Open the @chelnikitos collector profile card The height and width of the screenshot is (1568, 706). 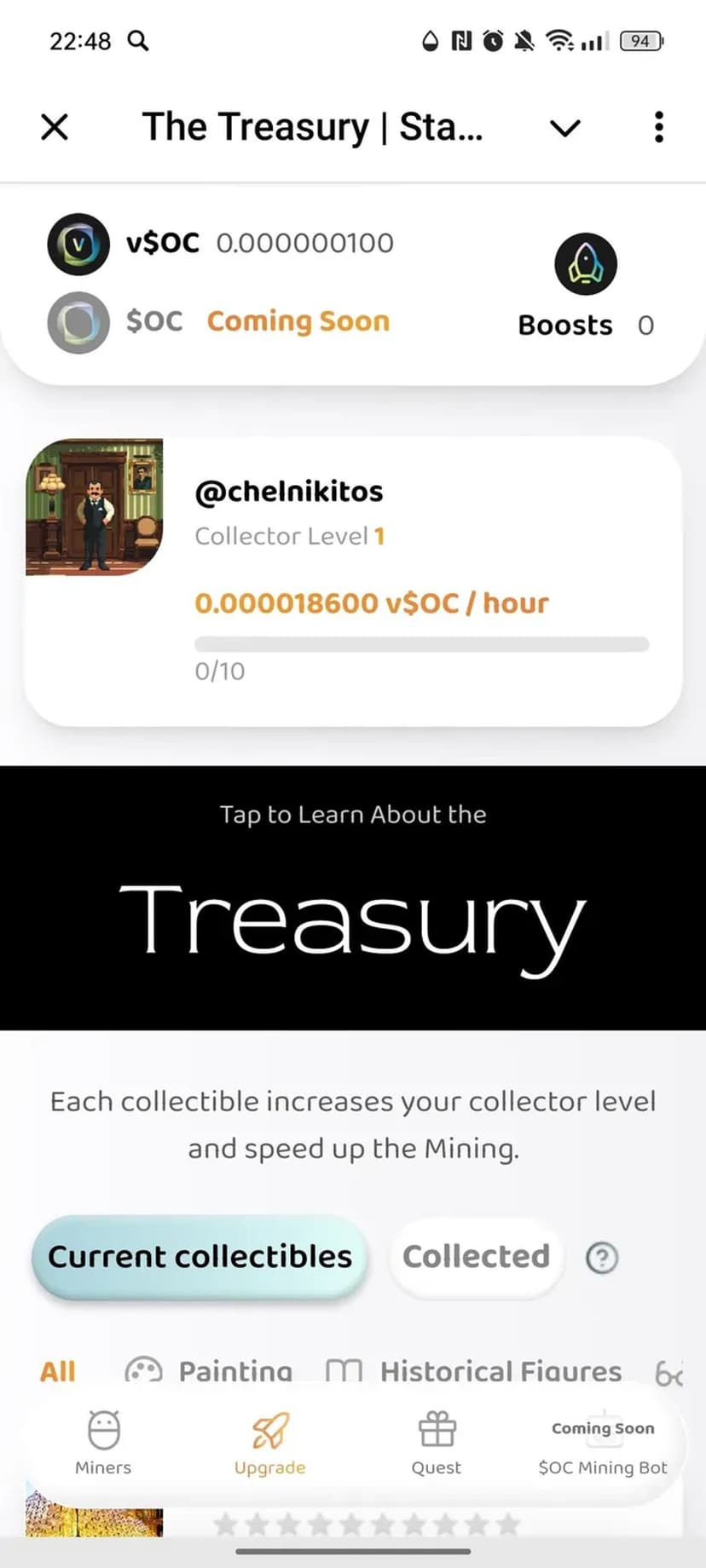tap(353, 581)
